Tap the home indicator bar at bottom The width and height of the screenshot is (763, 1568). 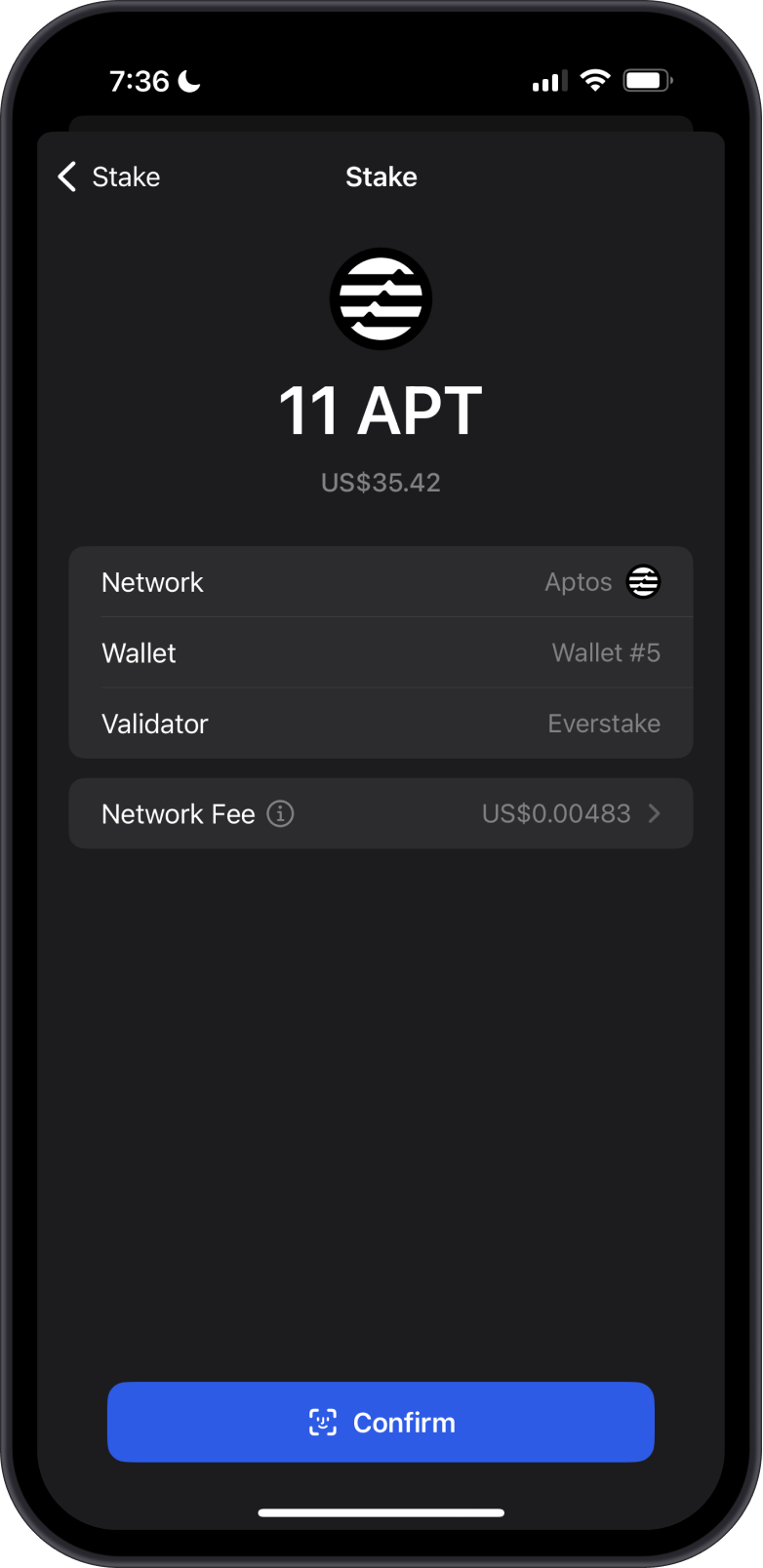pos(381,1512)
